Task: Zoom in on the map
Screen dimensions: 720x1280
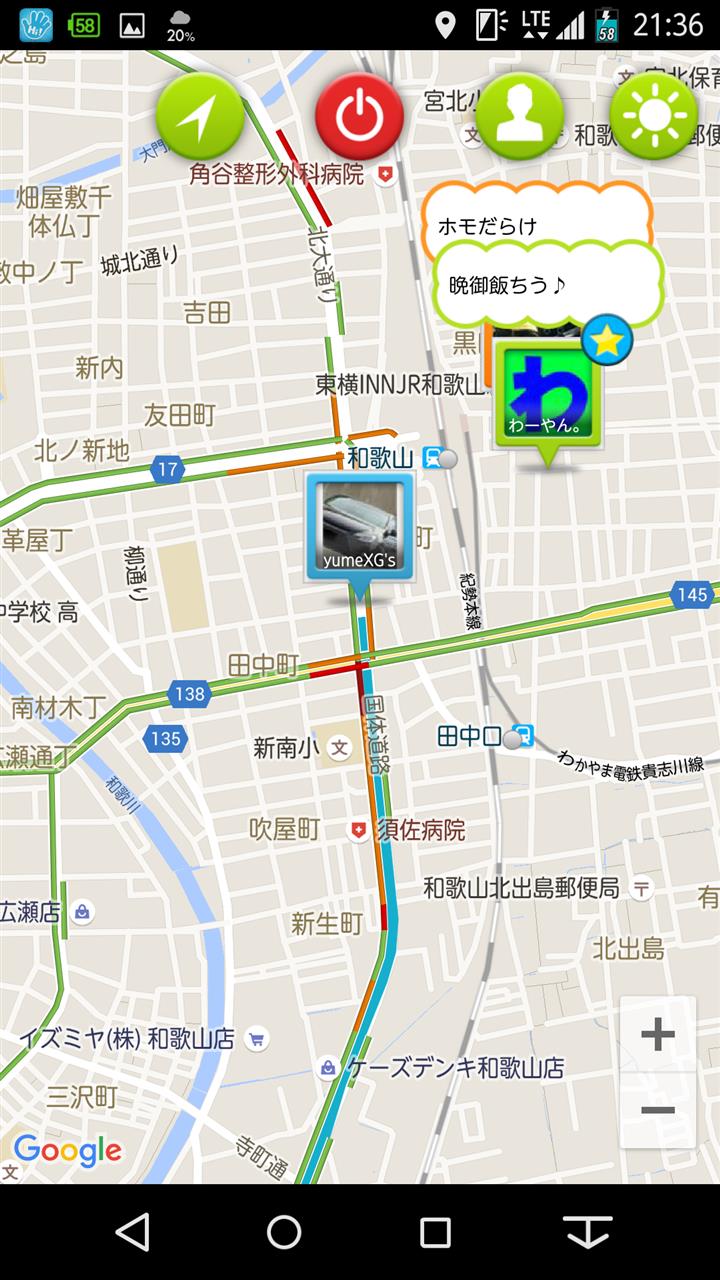Action: 657,1035
